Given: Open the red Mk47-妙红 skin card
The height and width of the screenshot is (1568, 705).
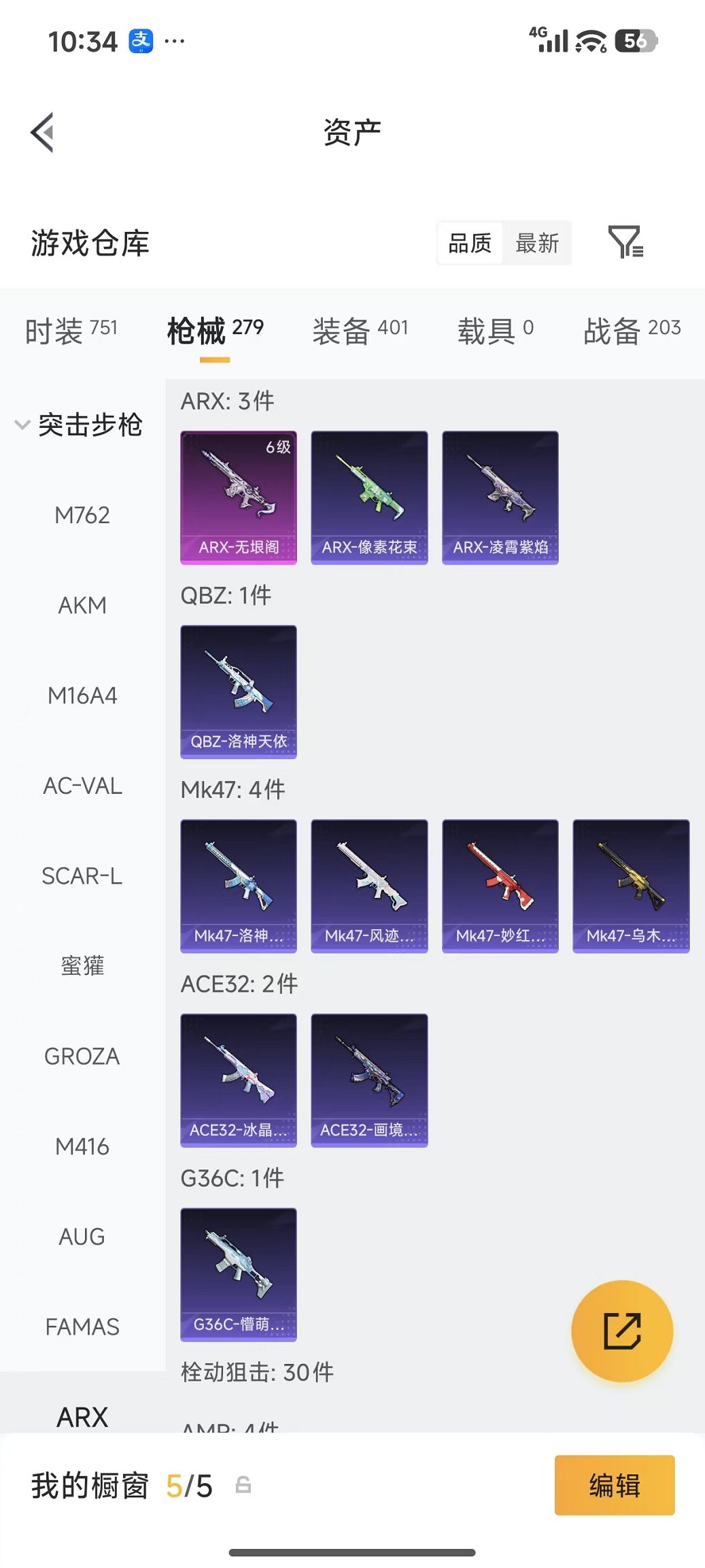Looking at the screenshot, I should point(500,886).
